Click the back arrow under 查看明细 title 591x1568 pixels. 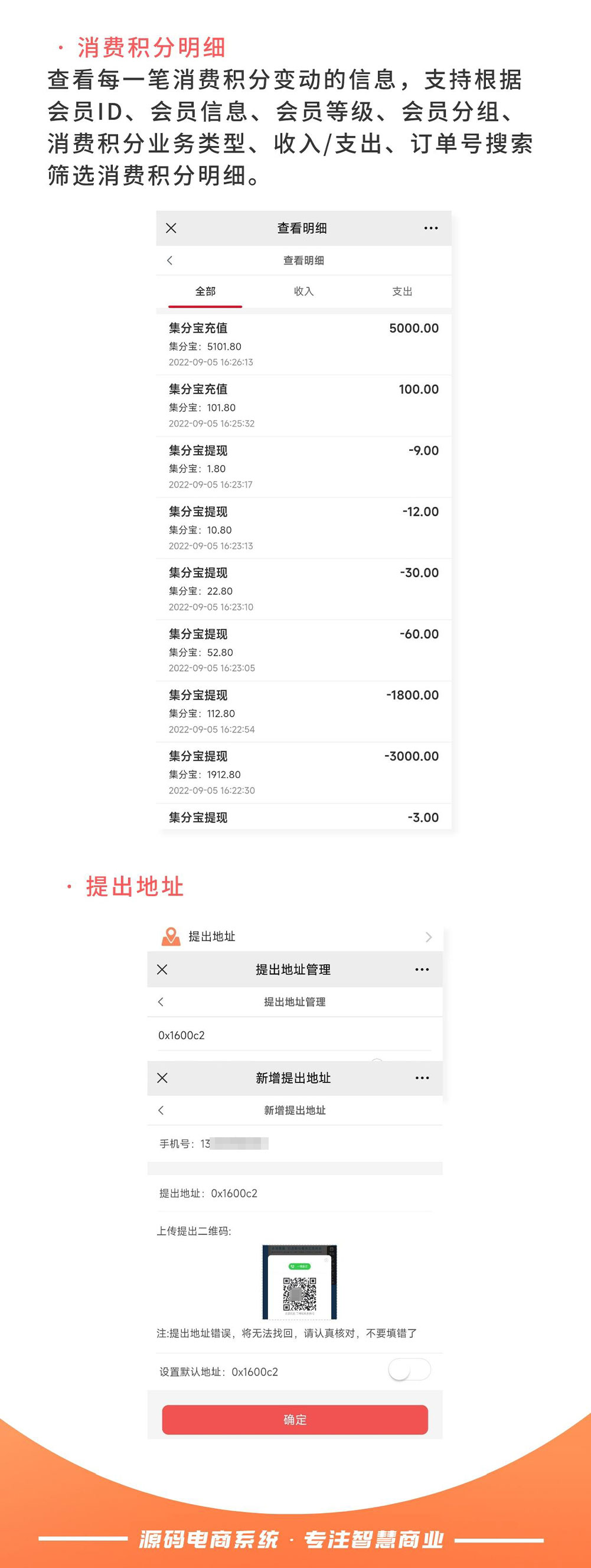(x=170, y=260)
